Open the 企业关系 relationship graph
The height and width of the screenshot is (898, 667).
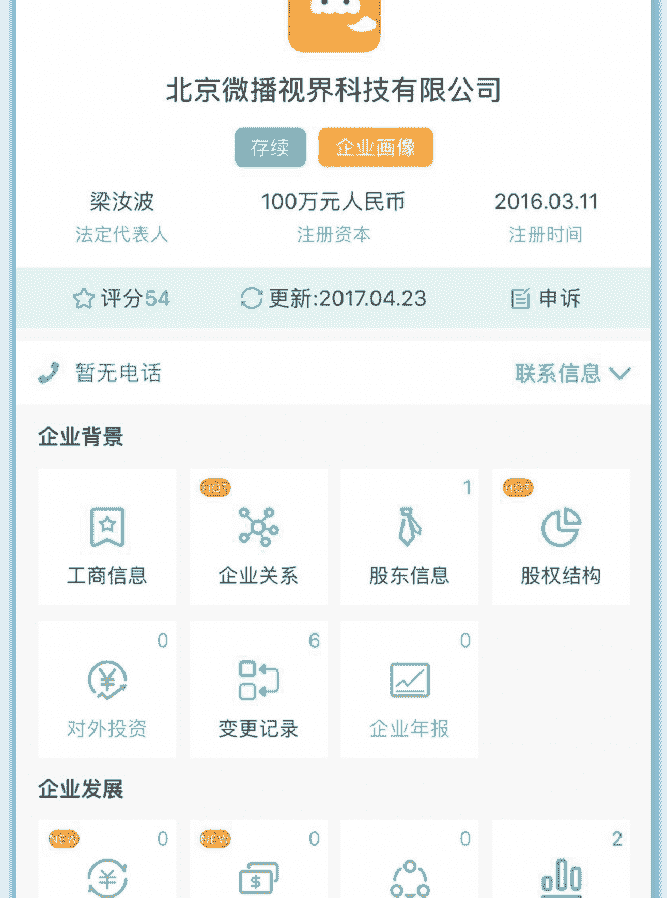click(259, 538)
